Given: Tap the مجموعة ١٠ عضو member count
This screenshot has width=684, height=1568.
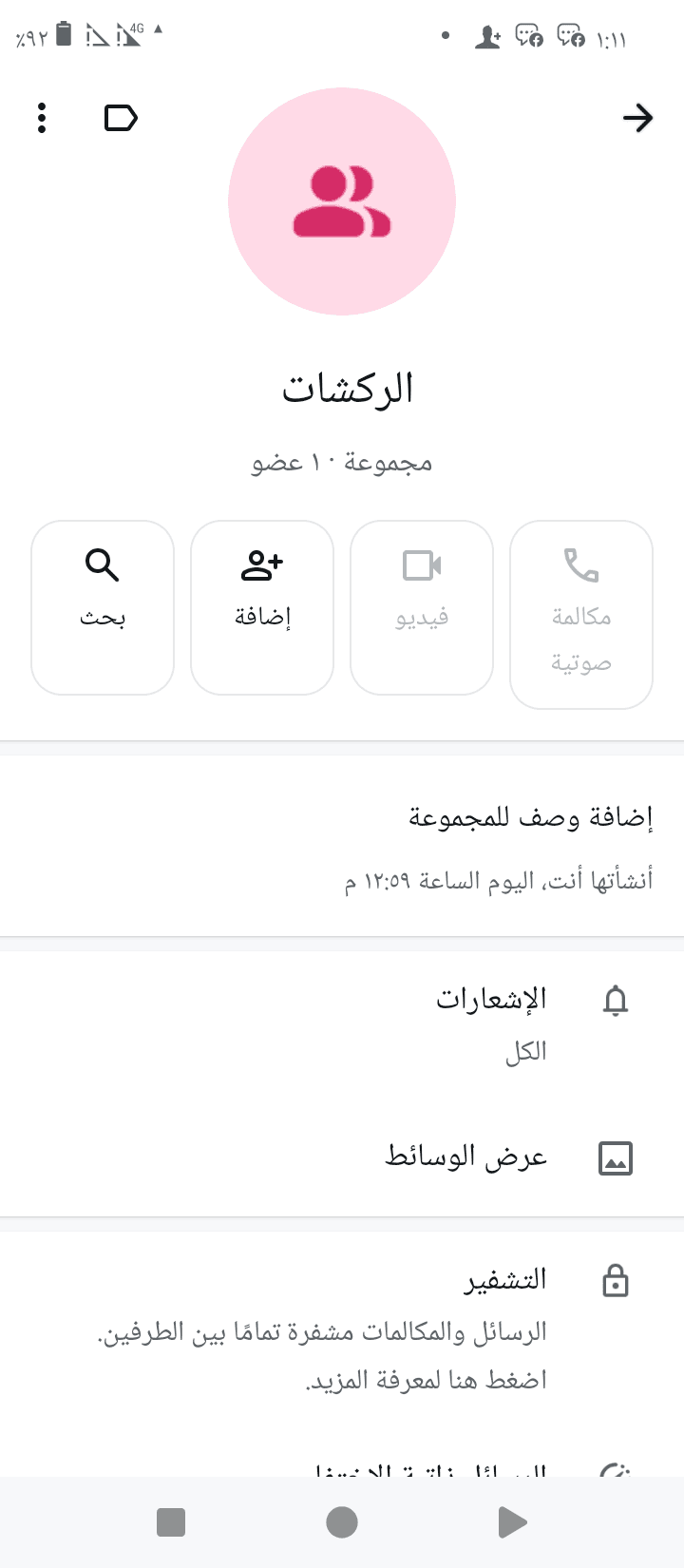Looking at the screenshot, I should pos(342,462).
